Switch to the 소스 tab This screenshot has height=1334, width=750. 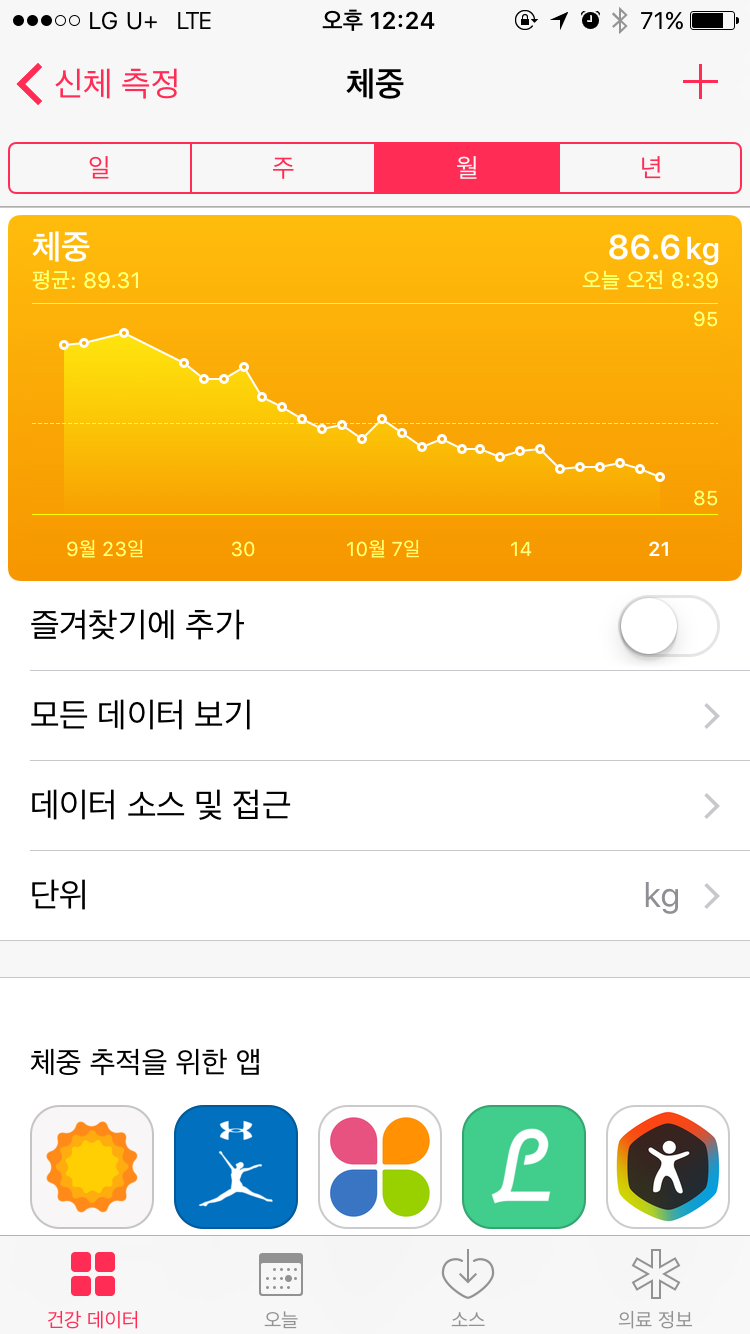point(468,1288)
